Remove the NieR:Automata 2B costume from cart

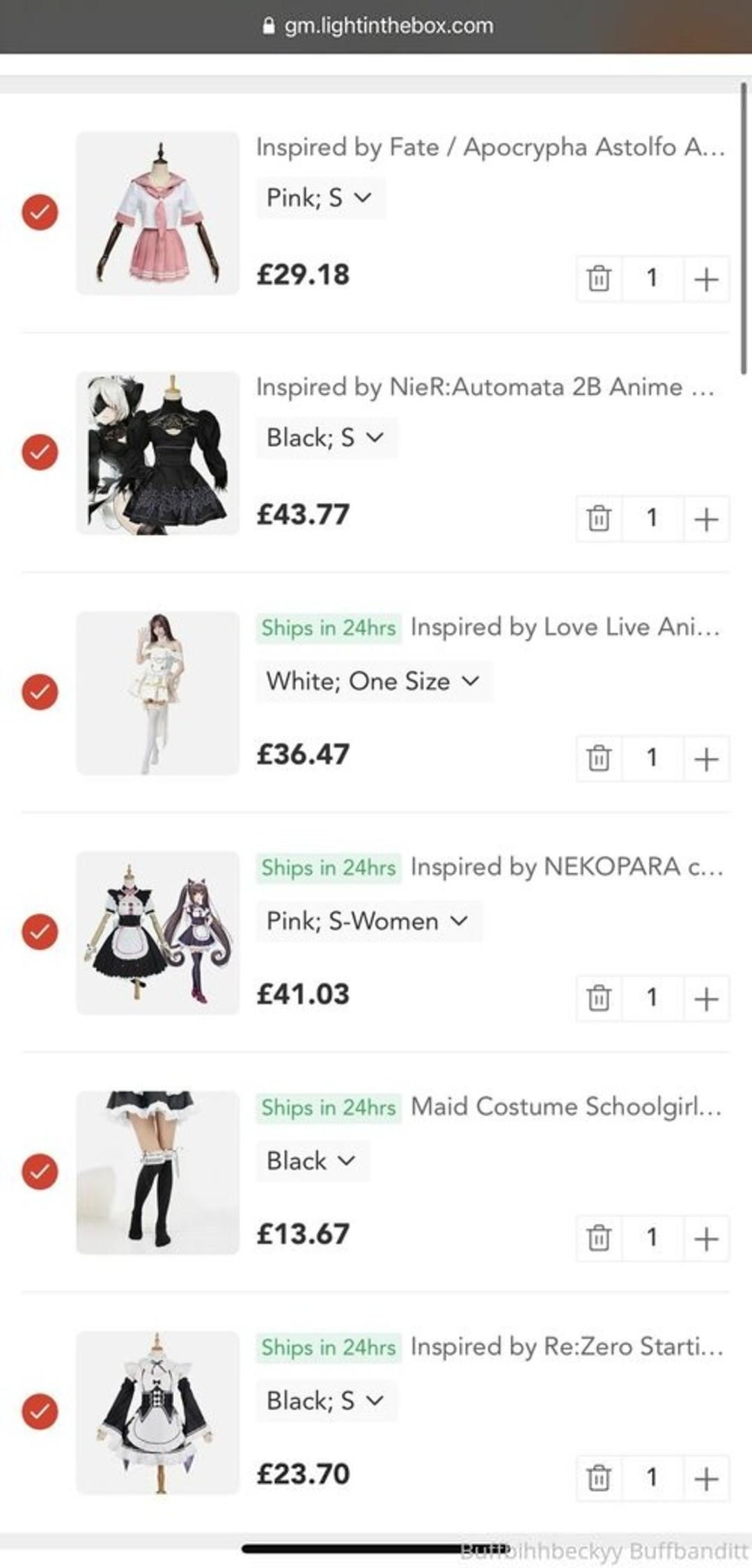point(599,518)
